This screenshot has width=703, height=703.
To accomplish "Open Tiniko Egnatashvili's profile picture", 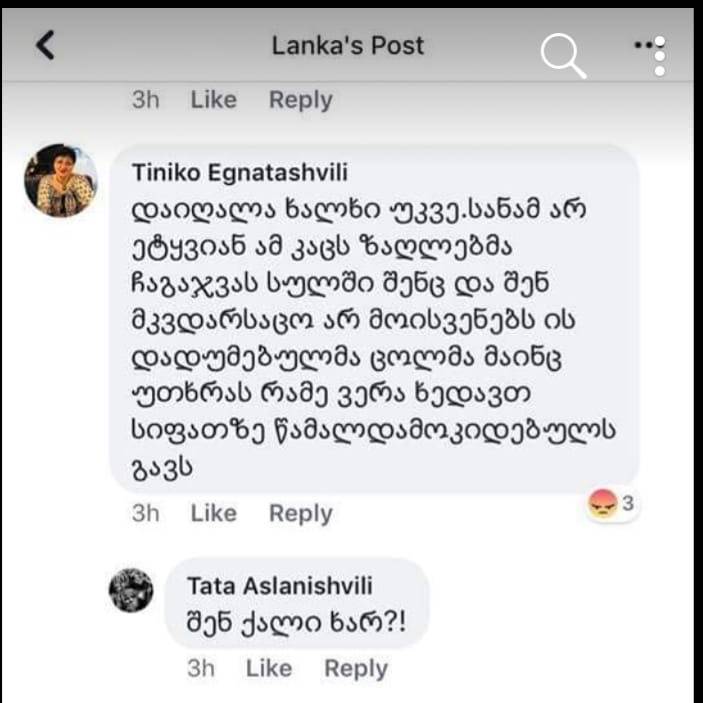I will tap(60, 180).
